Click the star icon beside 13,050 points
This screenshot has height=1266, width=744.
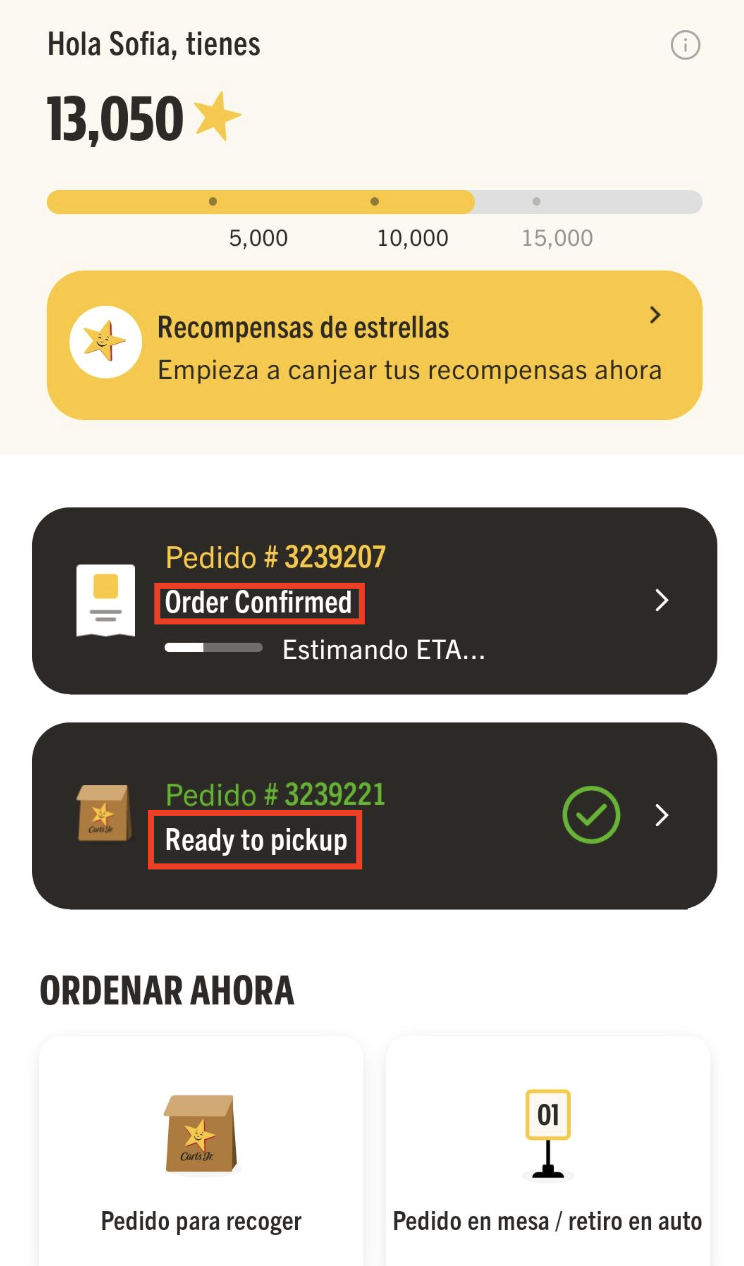[x=218, y=114]
